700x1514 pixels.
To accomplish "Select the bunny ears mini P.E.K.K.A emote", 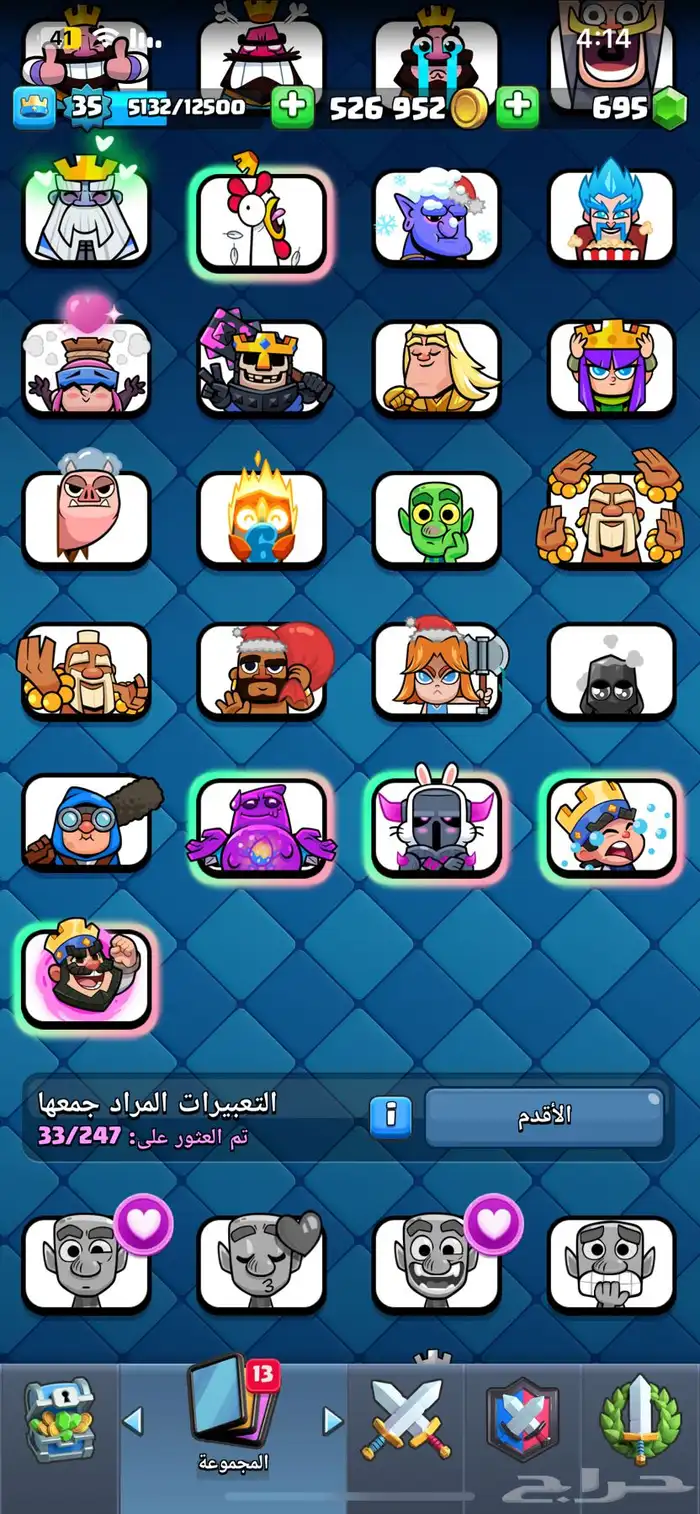I will pyautogui.click(x=436, y=827).
